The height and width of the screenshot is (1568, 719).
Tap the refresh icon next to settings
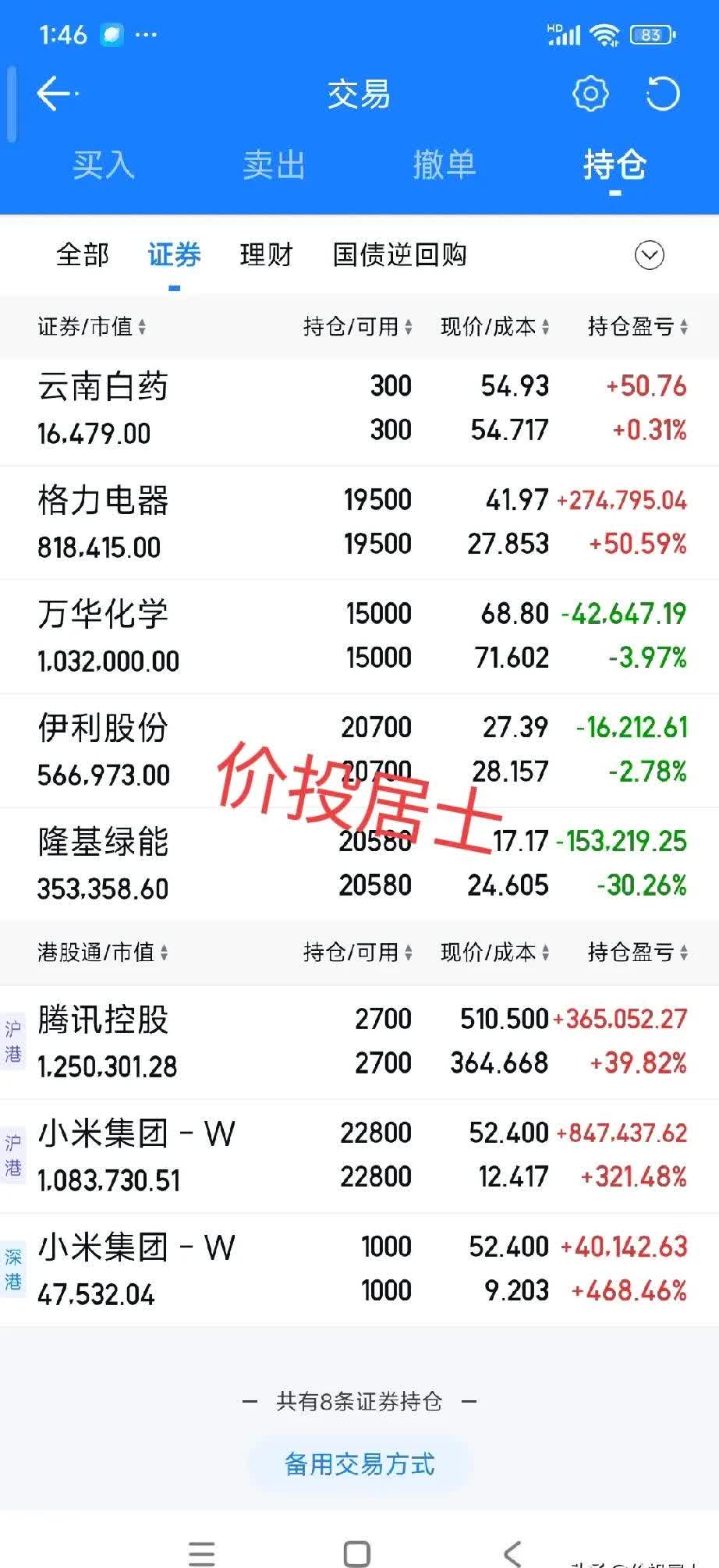pyautogui.click(x=662, y=93)
